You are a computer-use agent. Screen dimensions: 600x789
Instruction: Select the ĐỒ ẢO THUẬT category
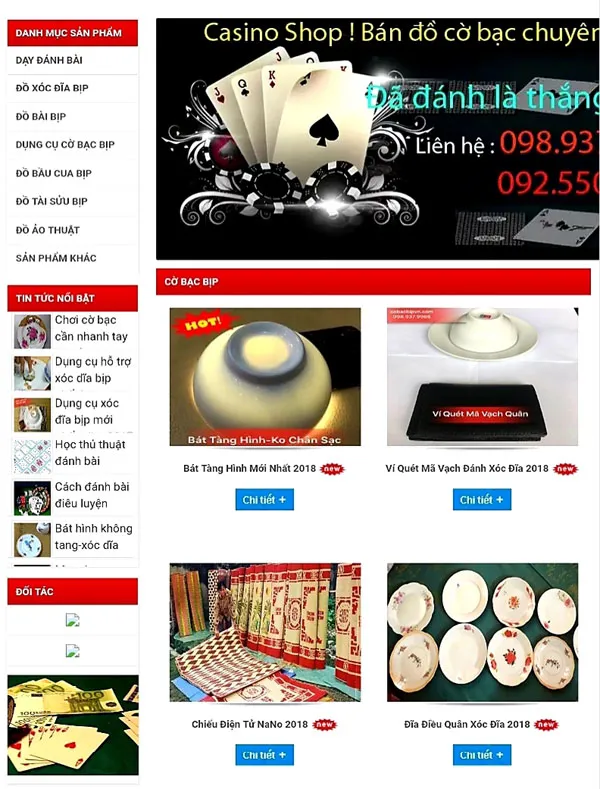[x=47, y=230]
